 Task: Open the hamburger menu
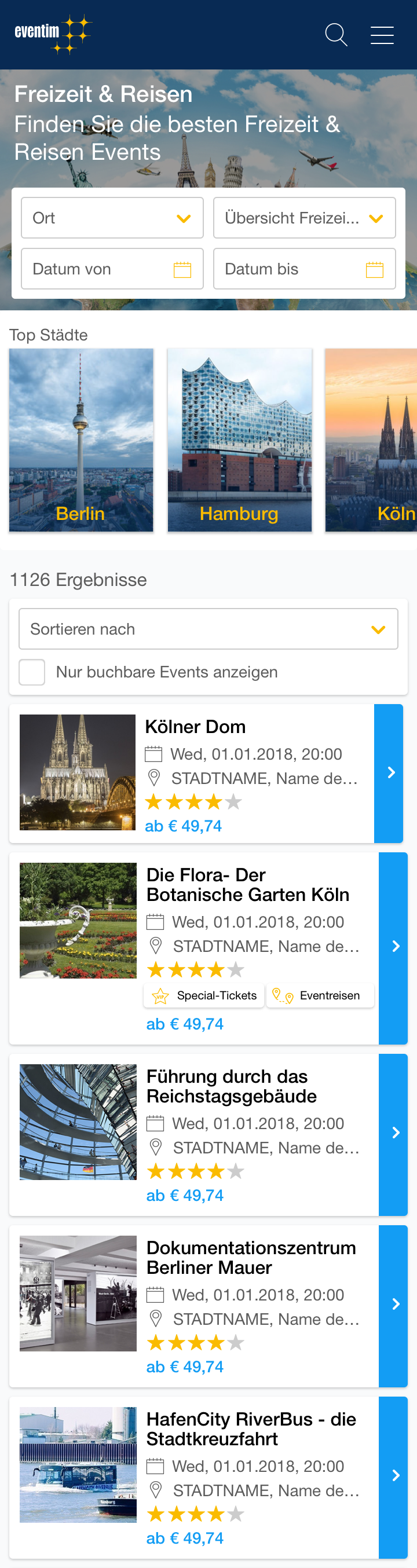click(382, 35)
